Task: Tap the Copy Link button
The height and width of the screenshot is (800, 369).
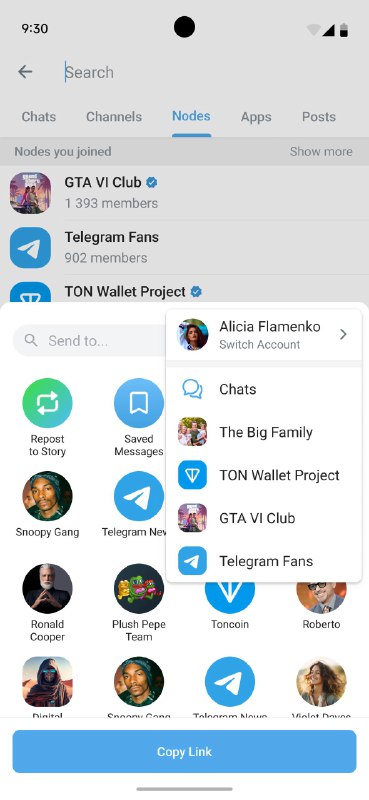Action: pos(184,752)
